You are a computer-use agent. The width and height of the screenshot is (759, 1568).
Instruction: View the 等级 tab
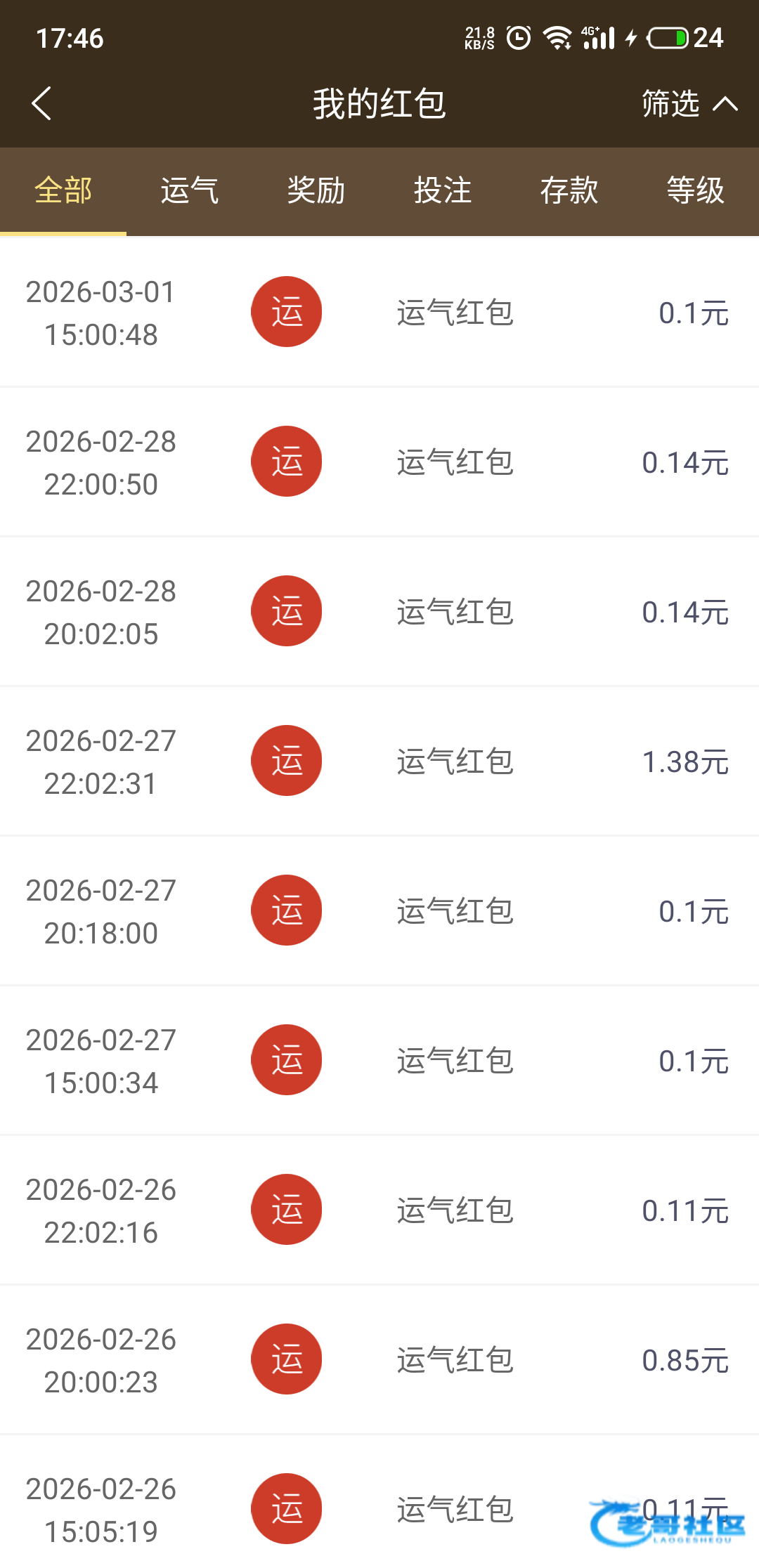click(695, 190)
